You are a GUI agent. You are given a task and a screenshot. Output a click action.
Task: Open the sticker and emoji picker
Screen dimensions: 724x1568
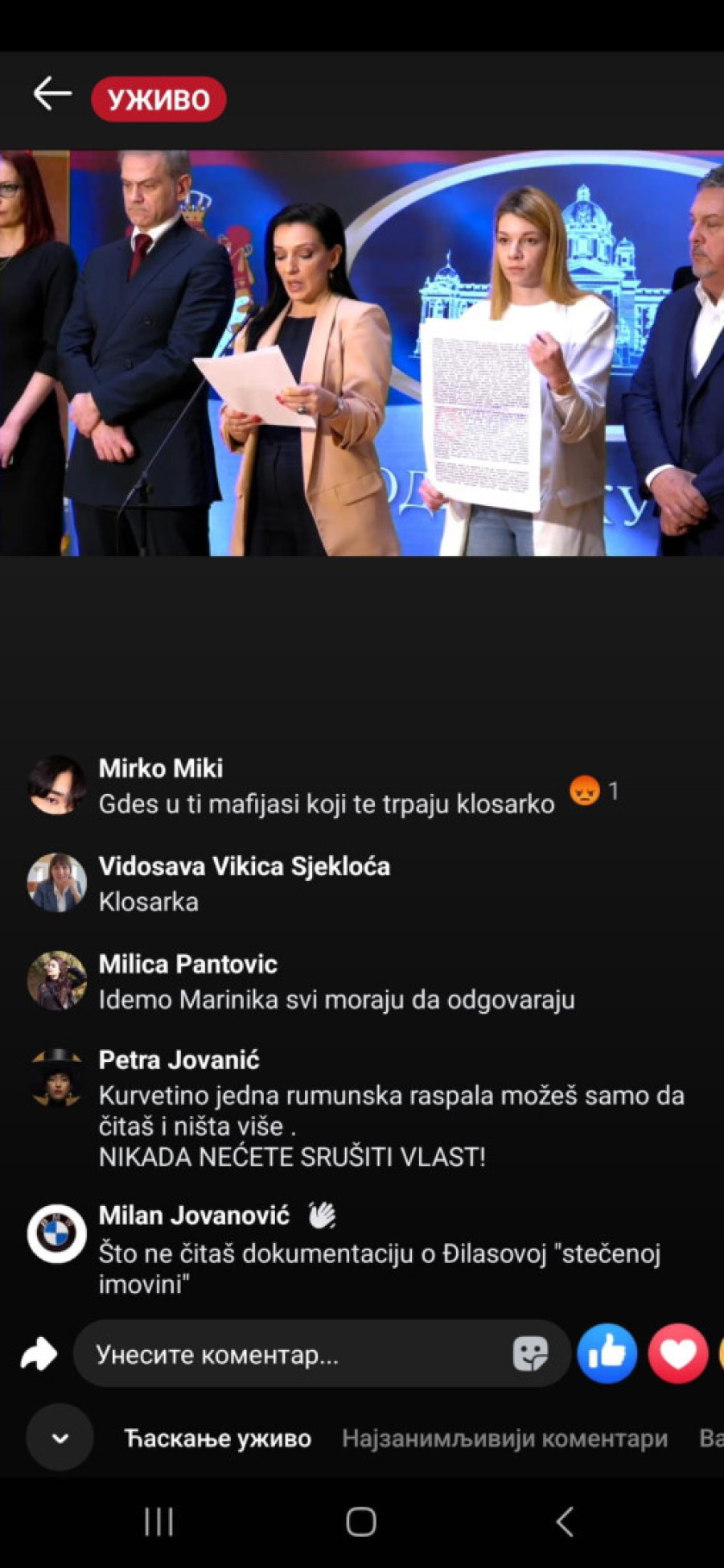tap(530, 1354)
